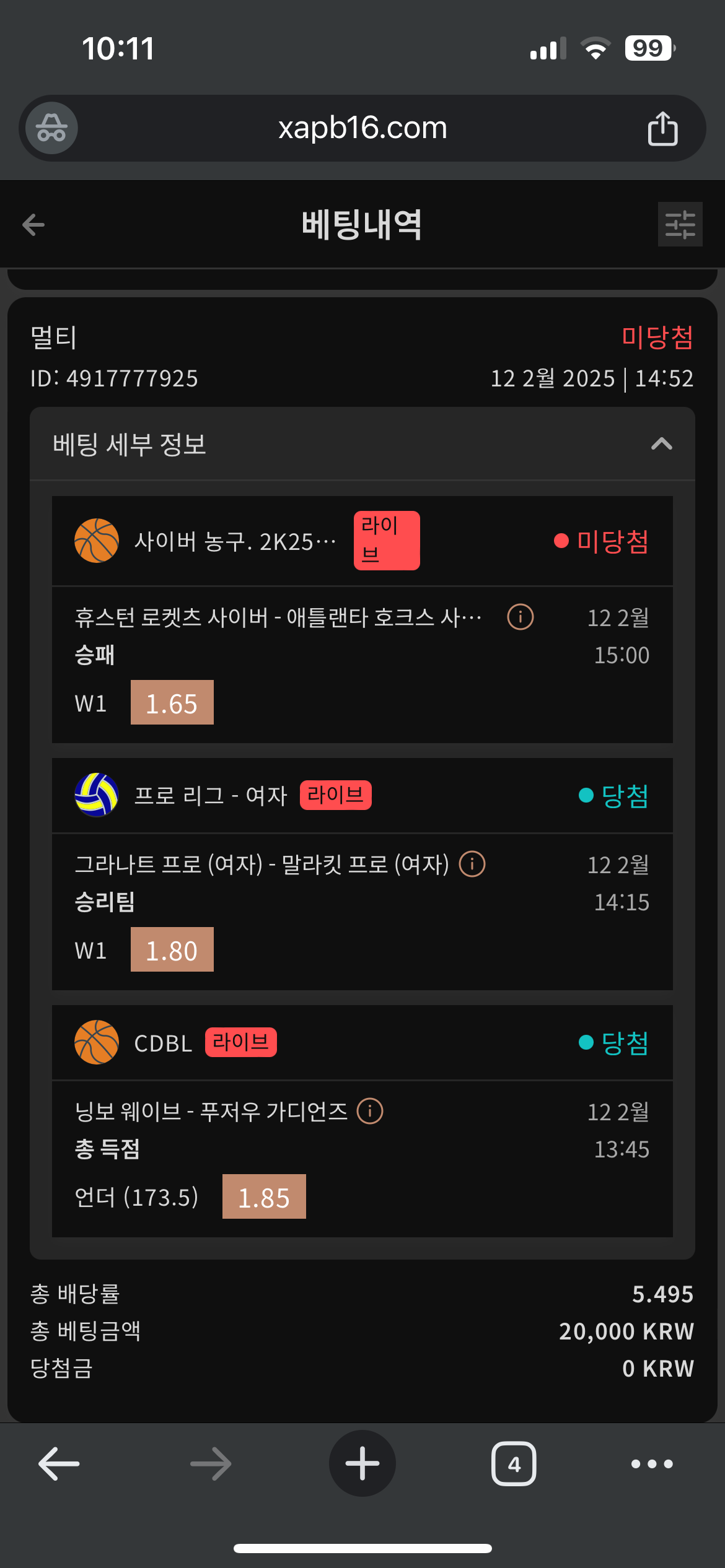
Task: Show info for the 휴스턴 로켓츠 사이버 match
Action: (520, 617)
